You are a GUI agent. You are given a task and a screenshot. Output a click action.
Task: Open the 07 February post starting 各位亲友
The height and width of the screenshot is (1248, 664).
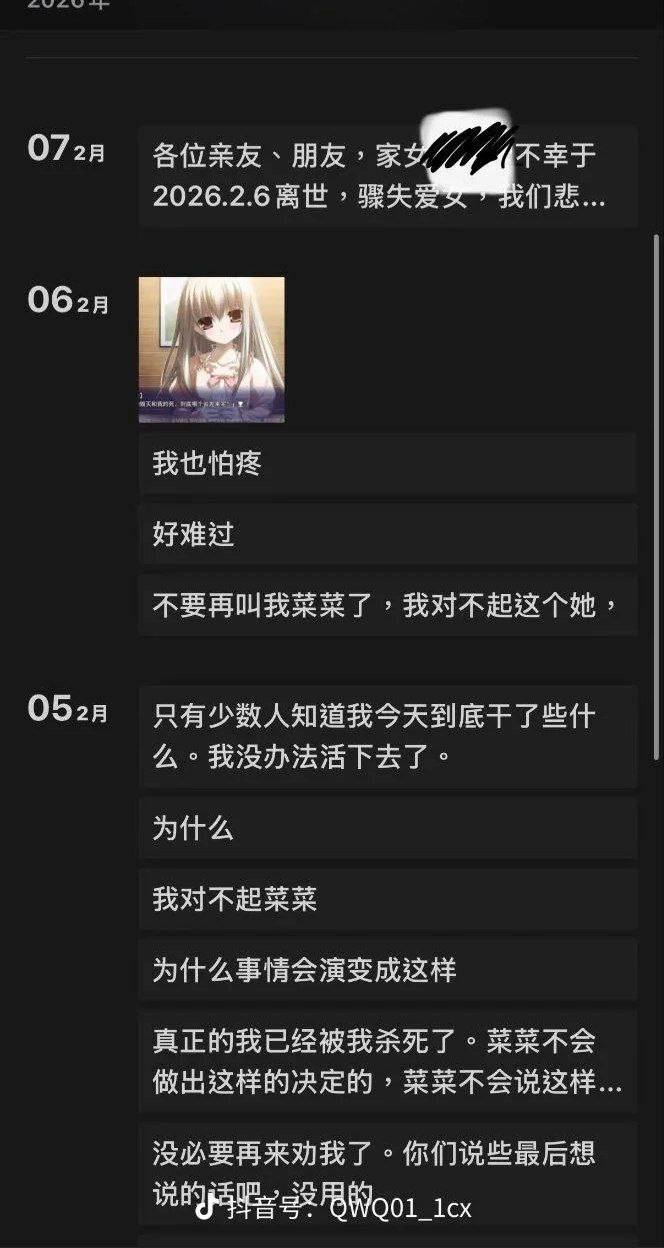(386, 176)
